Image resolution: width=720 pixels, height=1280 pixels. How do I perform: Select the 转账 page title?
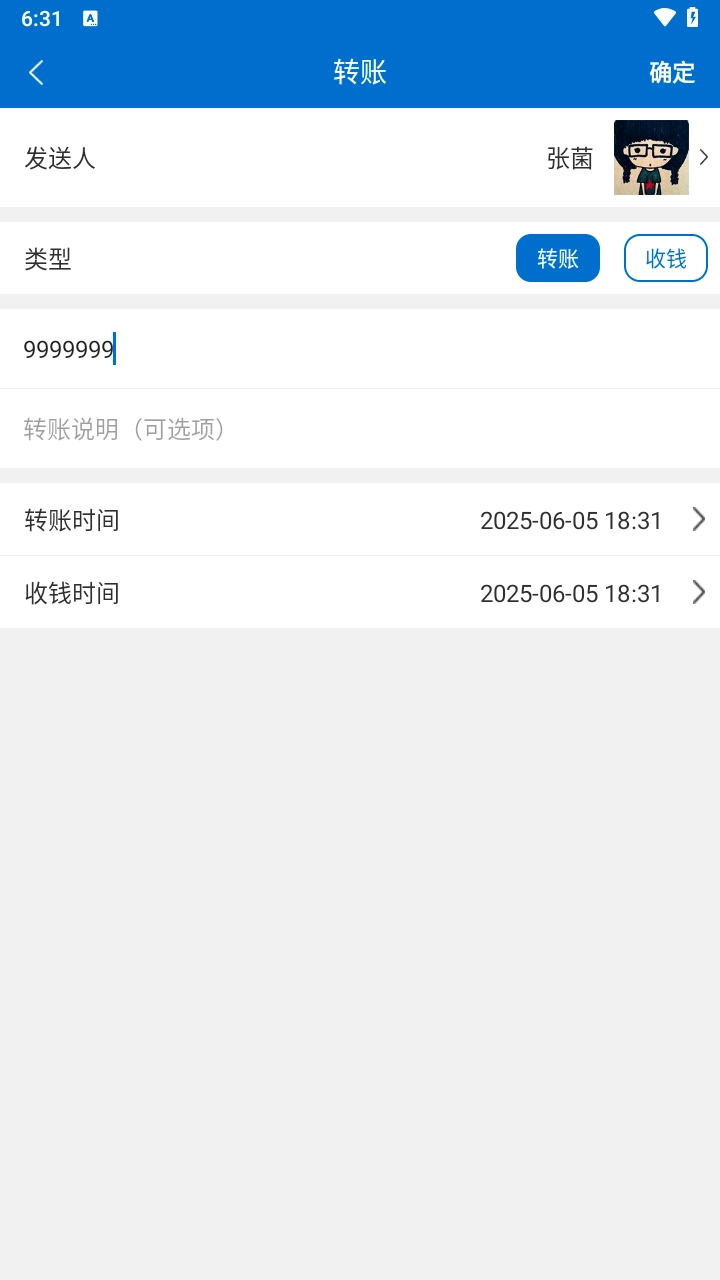(360, 72)
